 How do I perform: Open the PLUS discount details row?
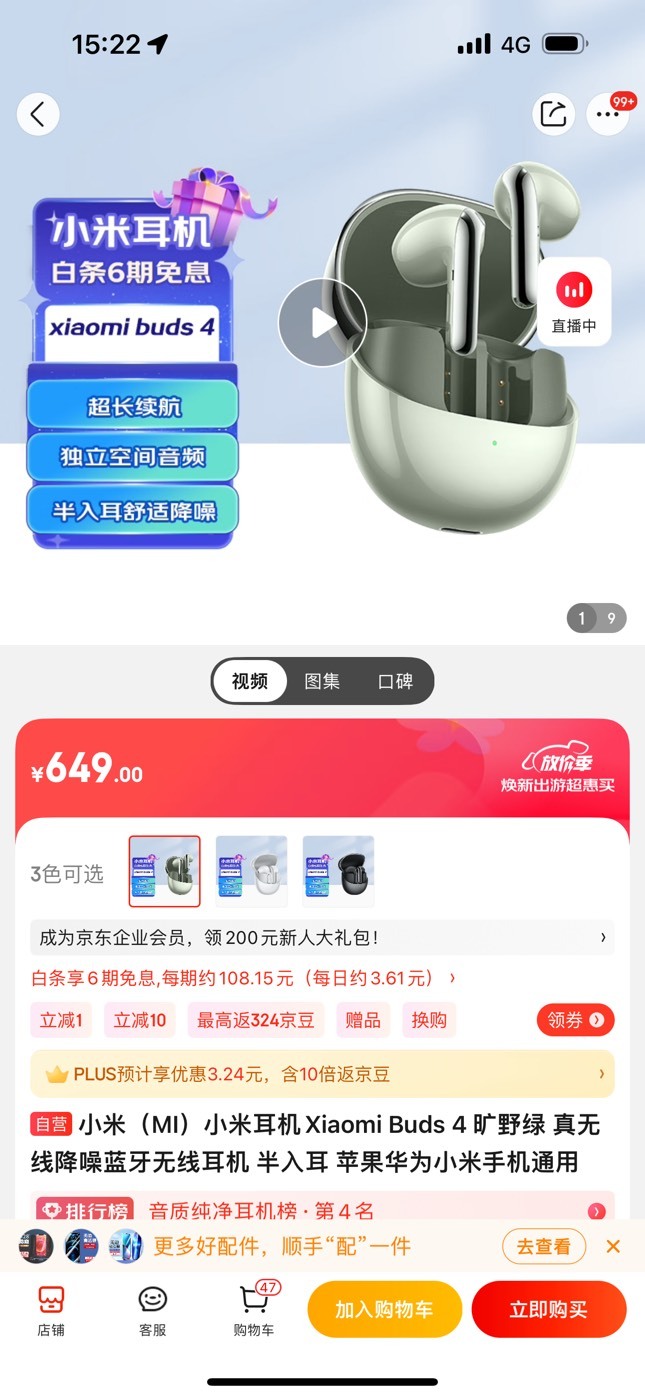[322, 1074]
